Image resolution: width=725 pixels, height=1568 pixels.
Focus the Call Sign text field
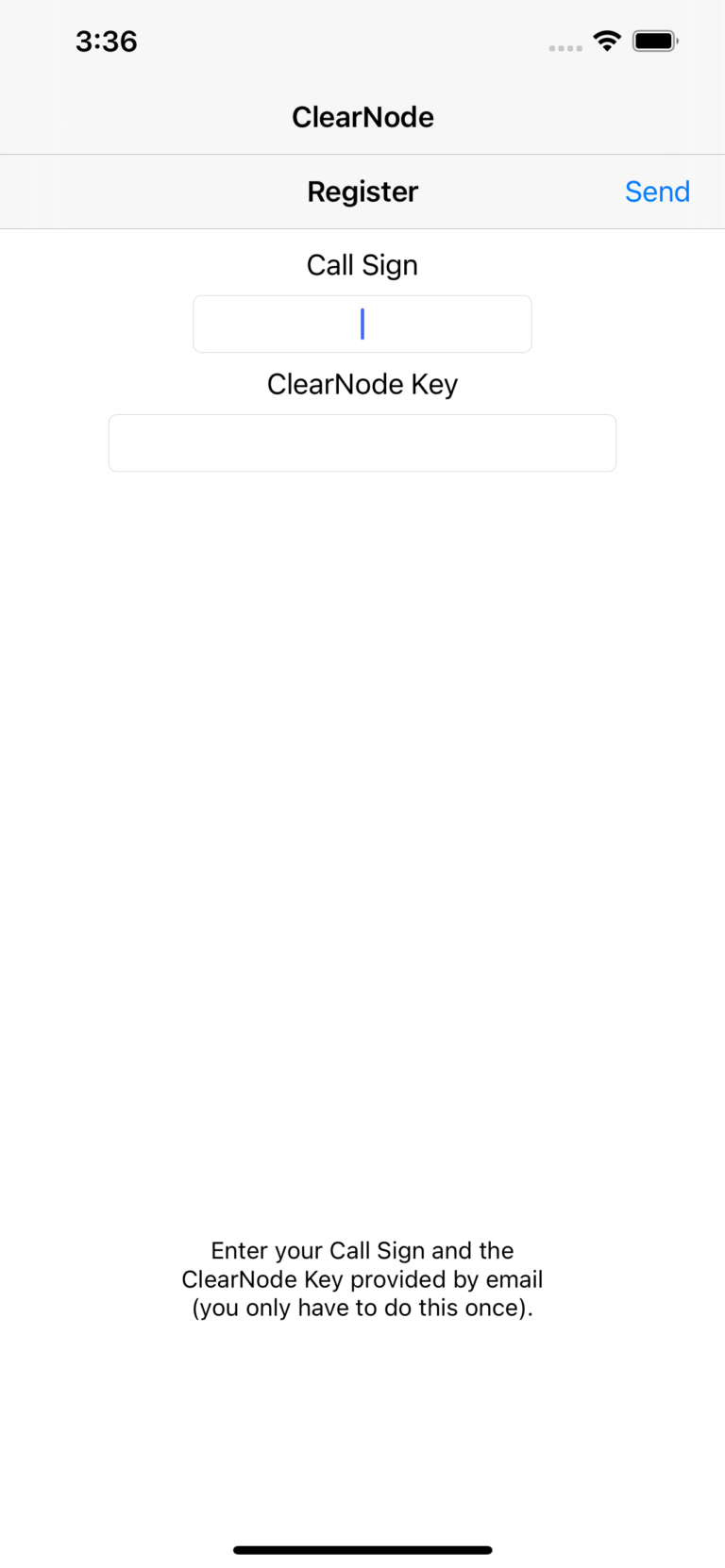pos(362,324)
